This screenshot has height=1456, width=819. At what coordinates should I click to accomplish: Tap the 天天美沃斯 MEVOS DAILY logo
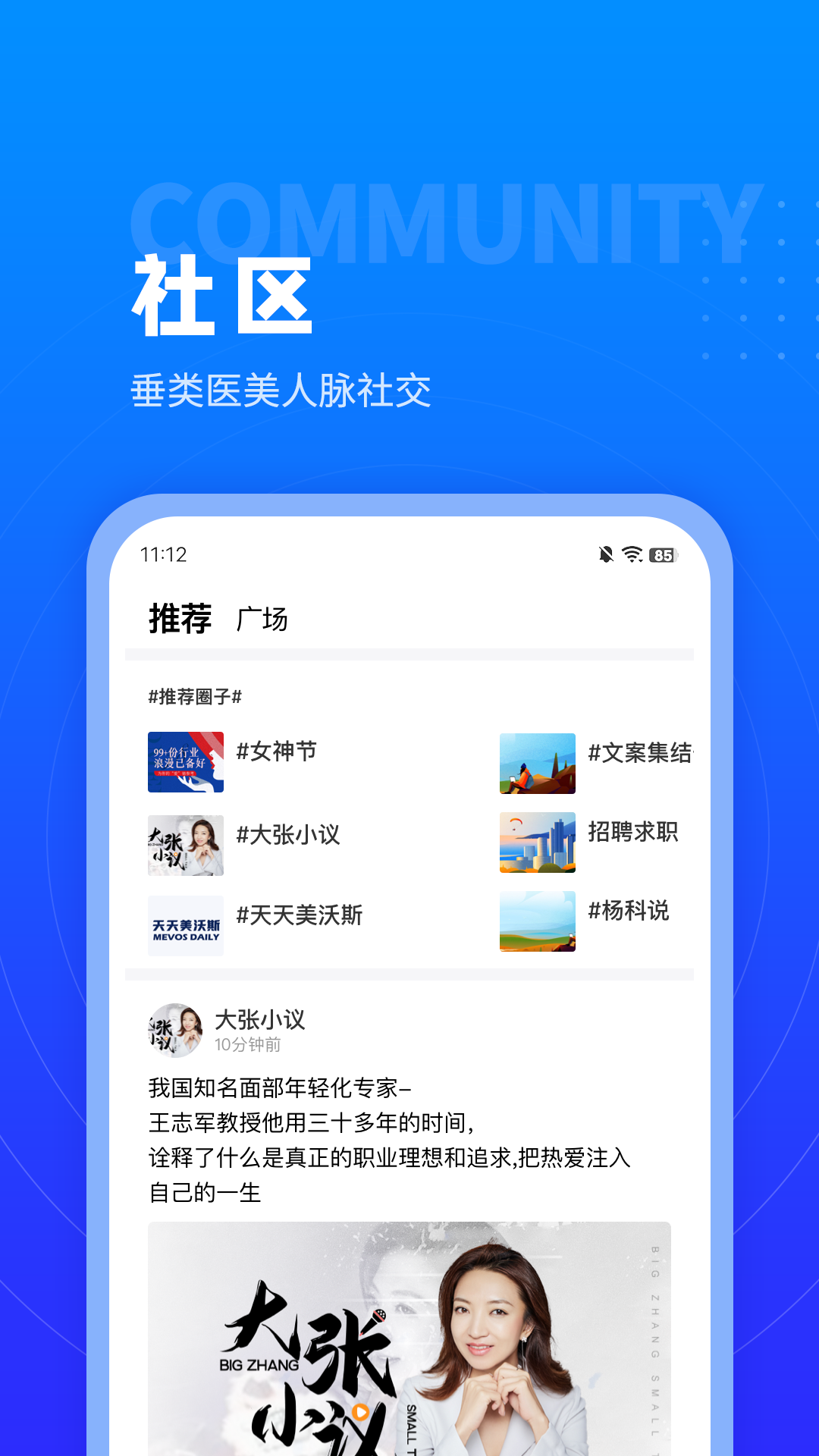point(185,927)
